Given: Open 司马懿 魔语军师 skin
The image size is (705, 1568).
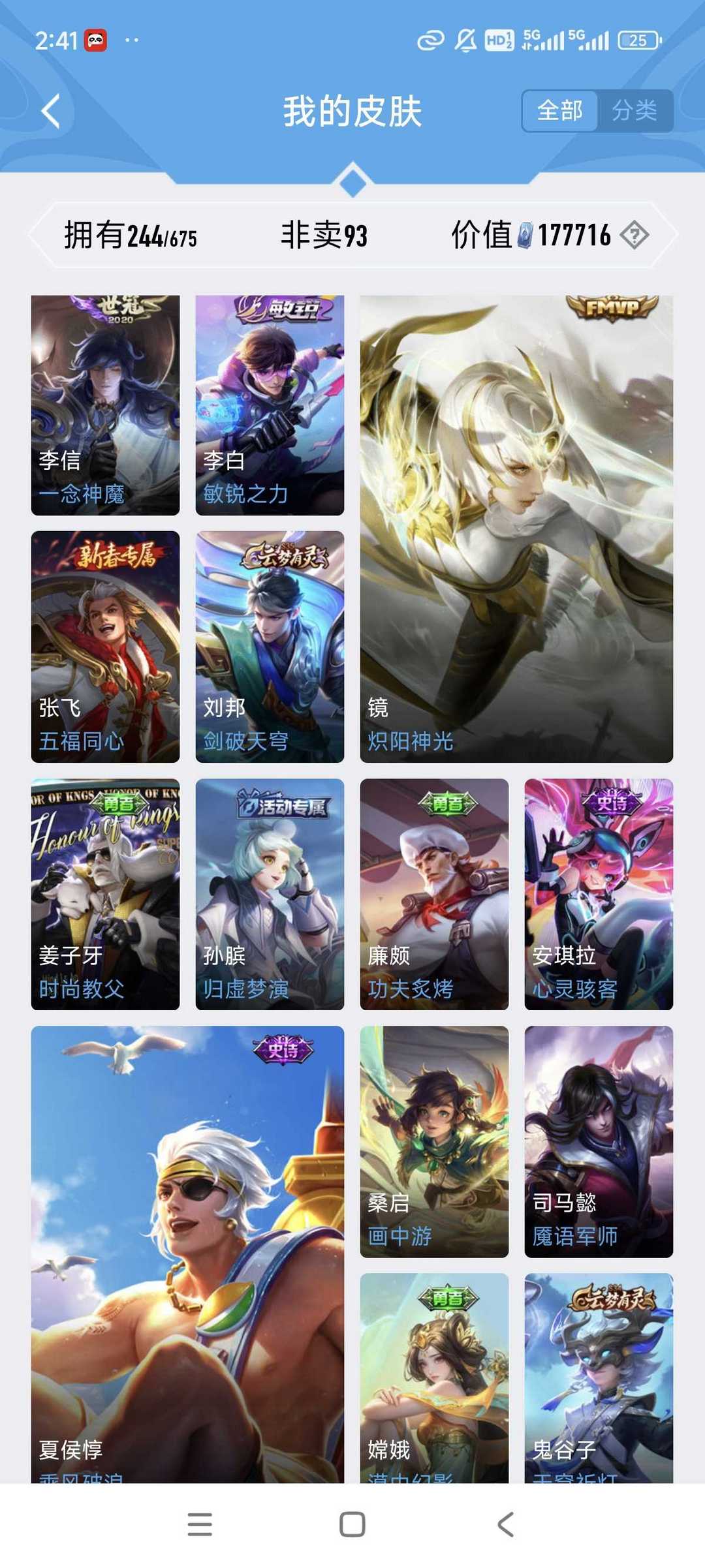Looking at the screenshot, I should [599, 1141].
